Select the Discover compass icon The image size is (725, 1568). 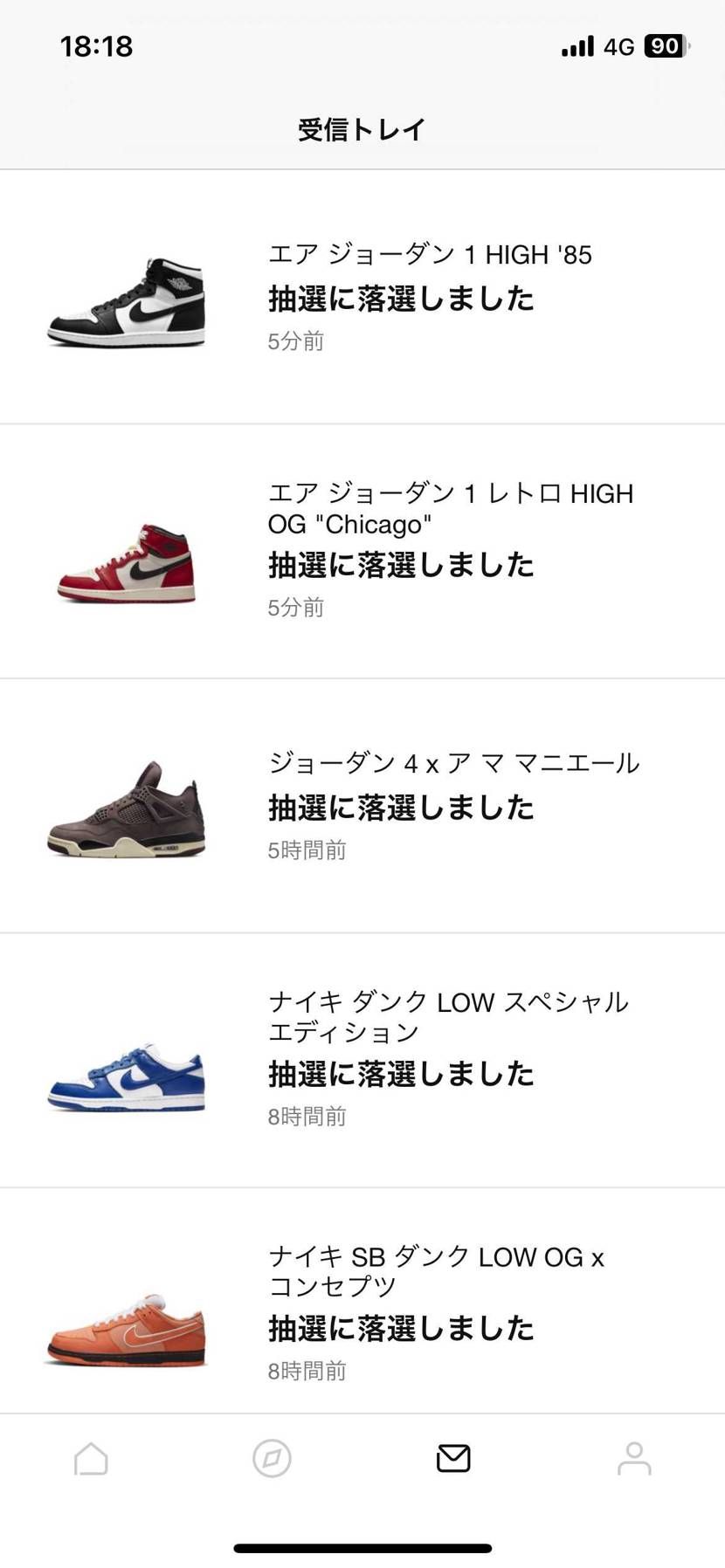271,1458
